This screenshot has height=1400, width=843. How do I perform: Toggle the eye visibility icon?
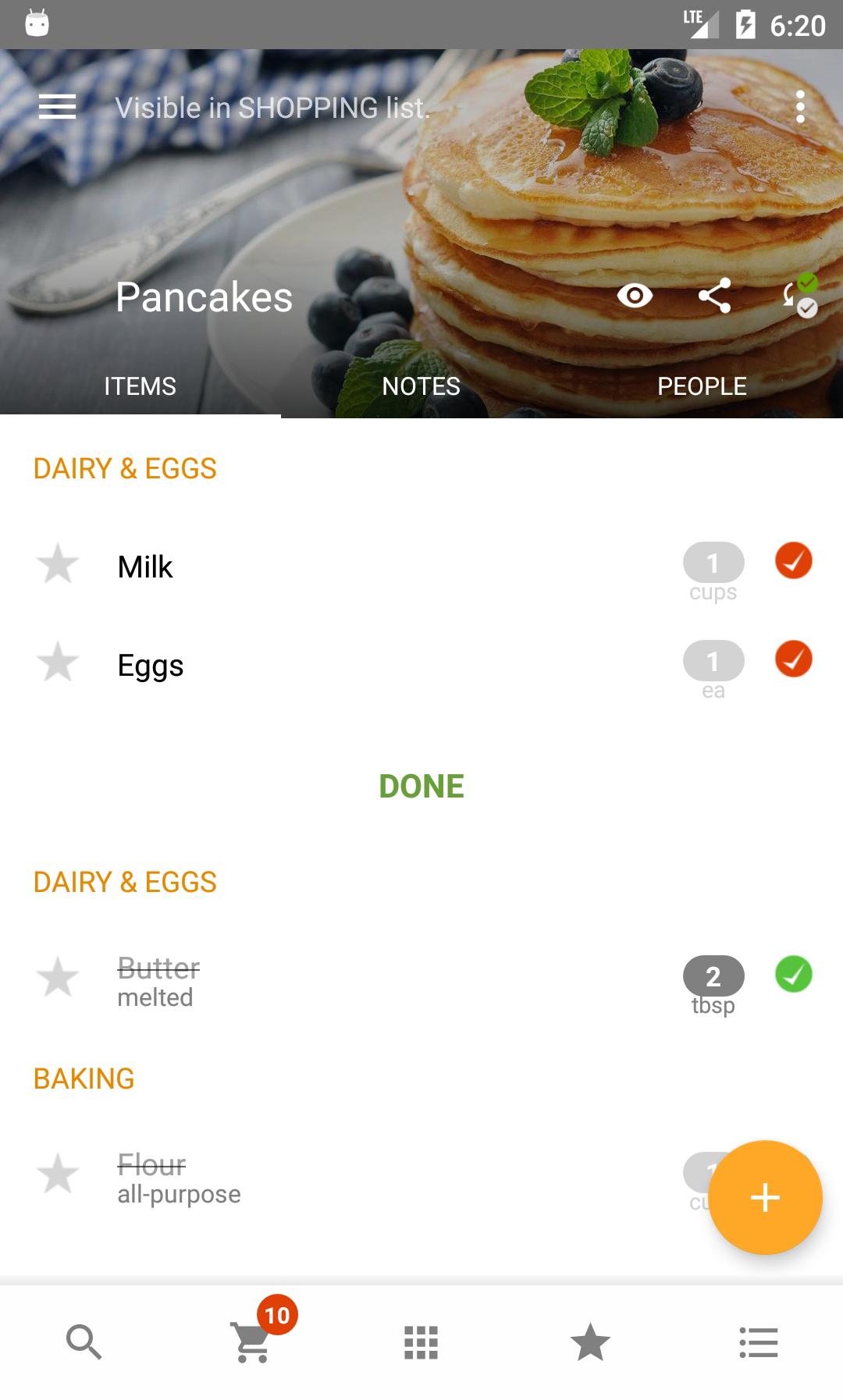click(635, 296)
